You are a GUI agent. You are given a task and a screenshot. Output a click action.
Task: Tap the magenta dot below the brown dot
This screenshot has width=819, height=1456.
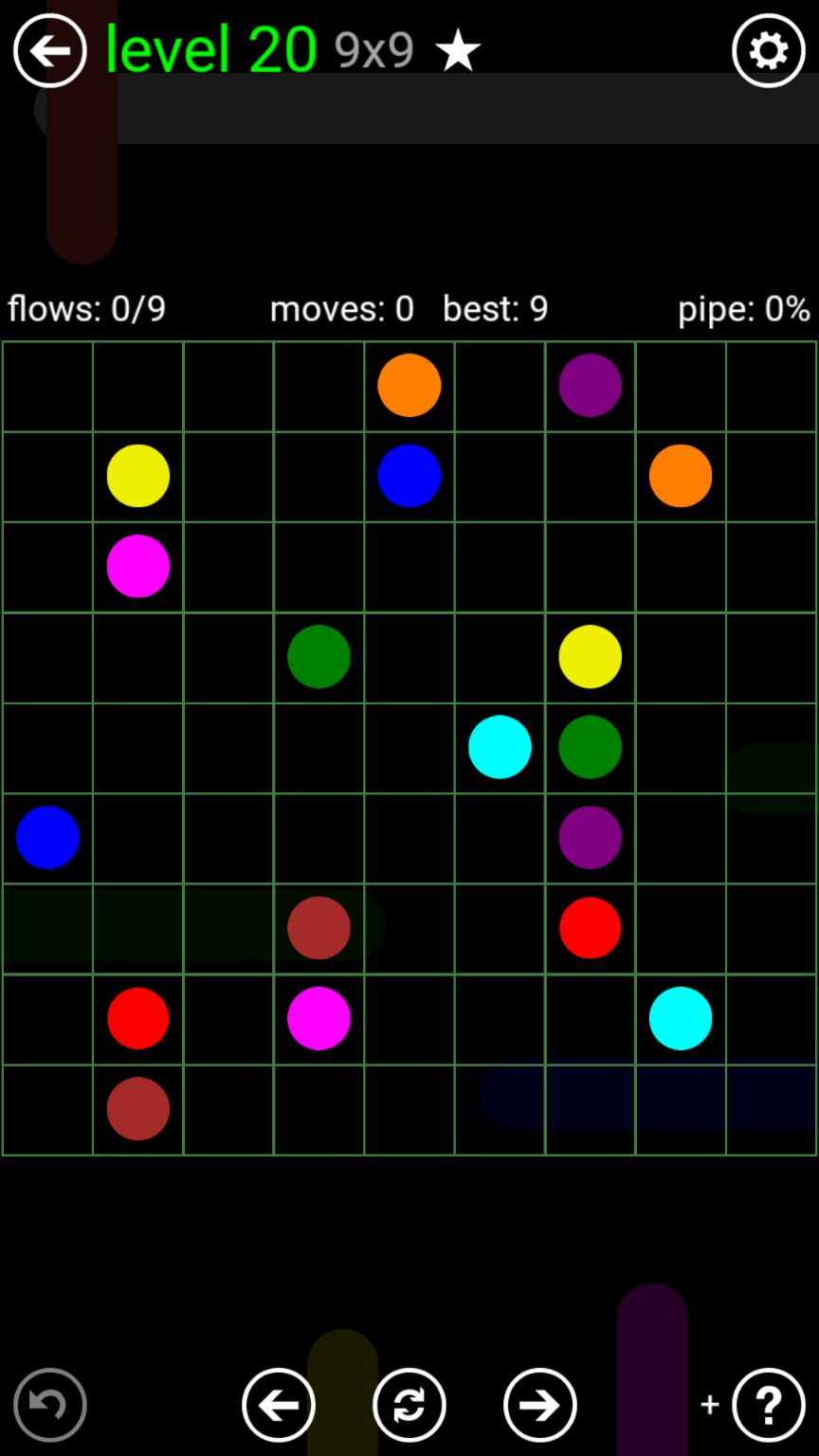pyautogui.click(x=318, y=1018)
